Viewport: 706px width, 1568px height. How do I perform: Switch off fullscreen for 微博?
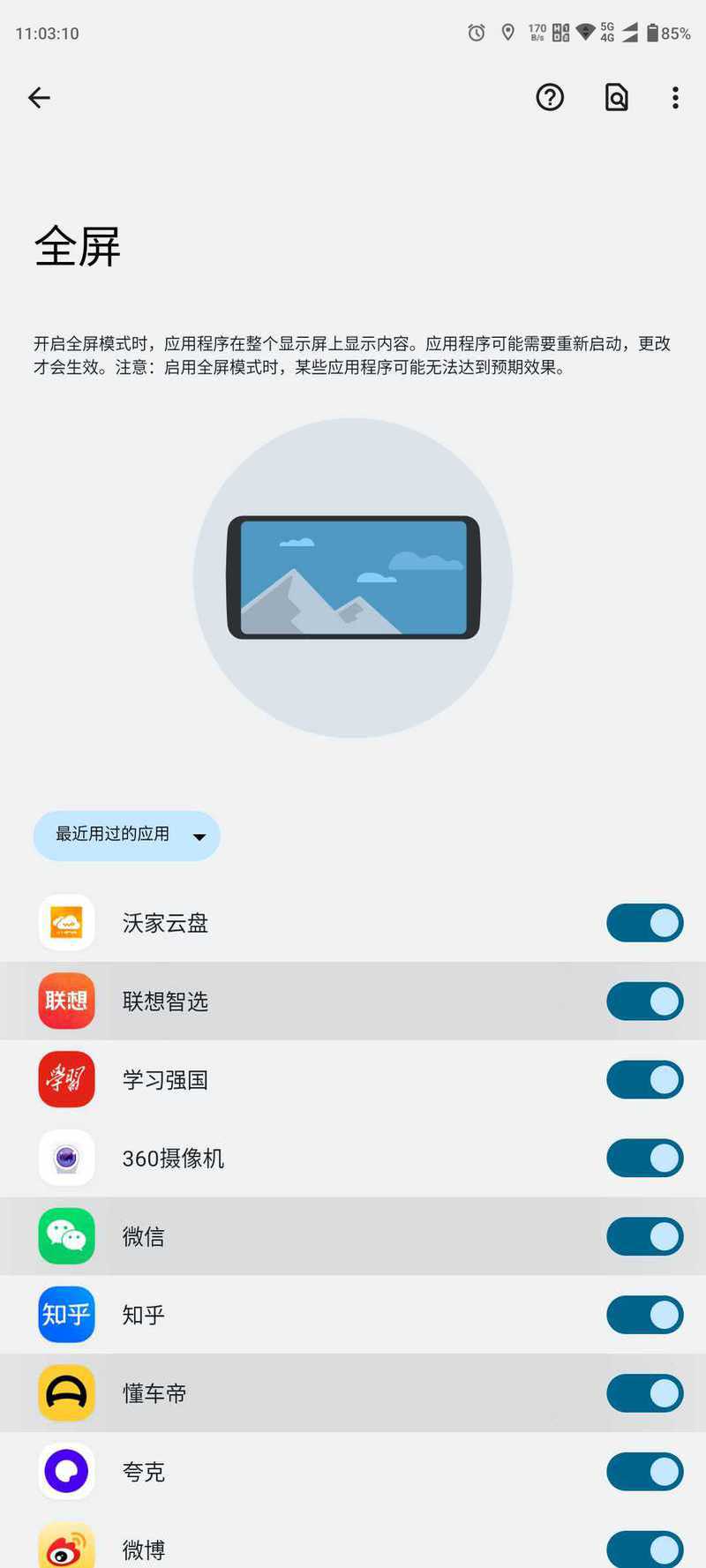point(644,1549)
